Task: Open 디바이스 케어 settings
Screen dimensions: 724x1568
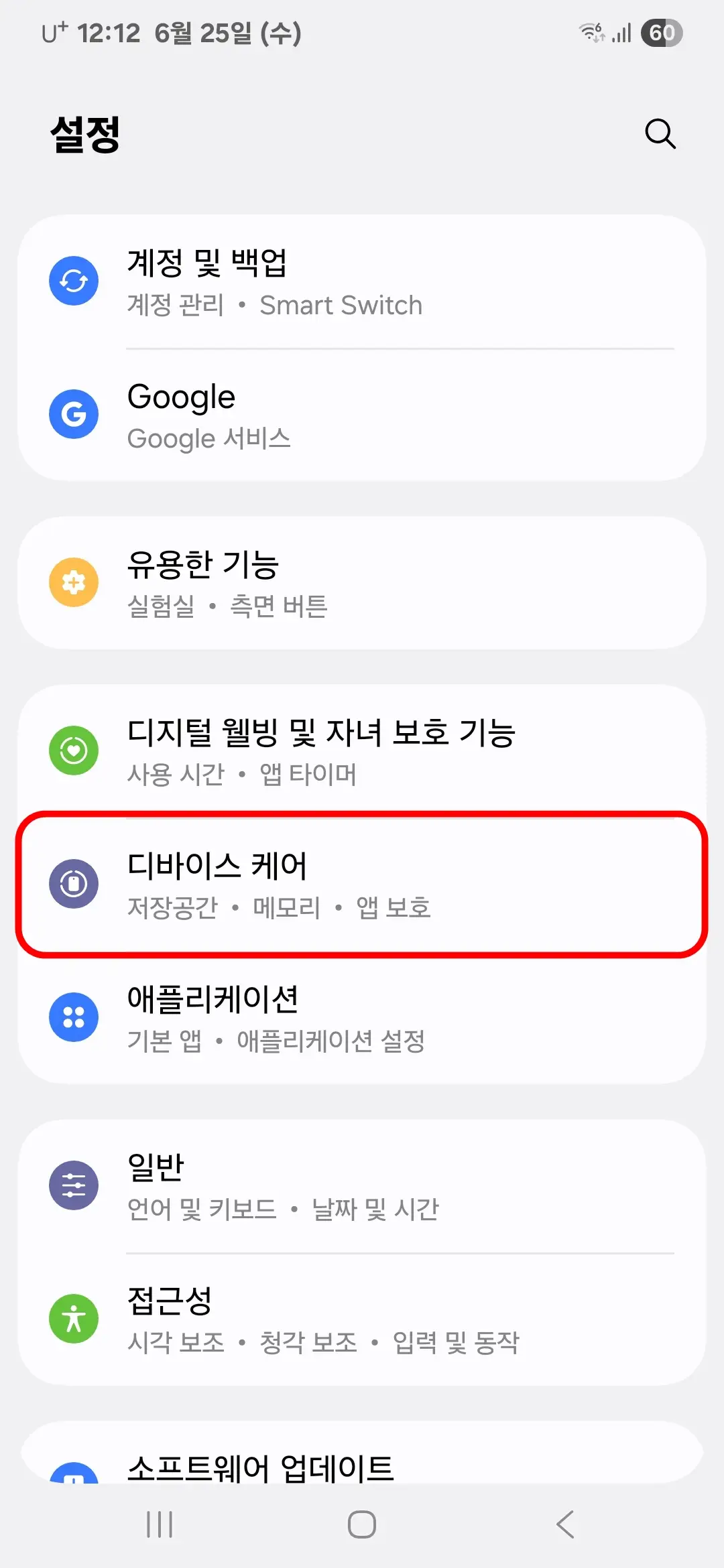Action: (362, 884)
